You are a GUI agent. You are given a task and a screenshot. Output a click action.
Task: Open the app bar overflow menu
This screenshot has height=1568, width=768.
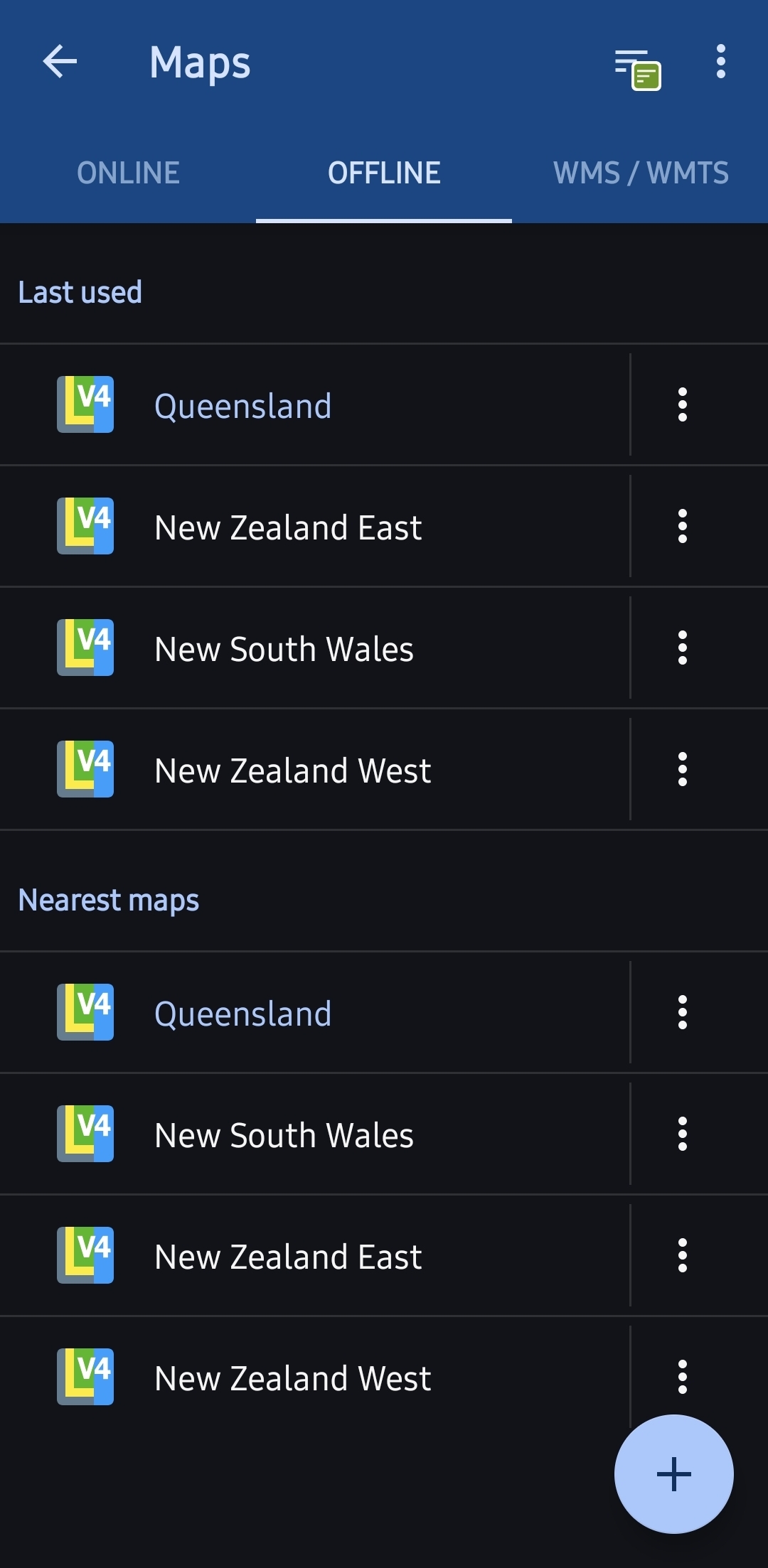click(720, 62)
